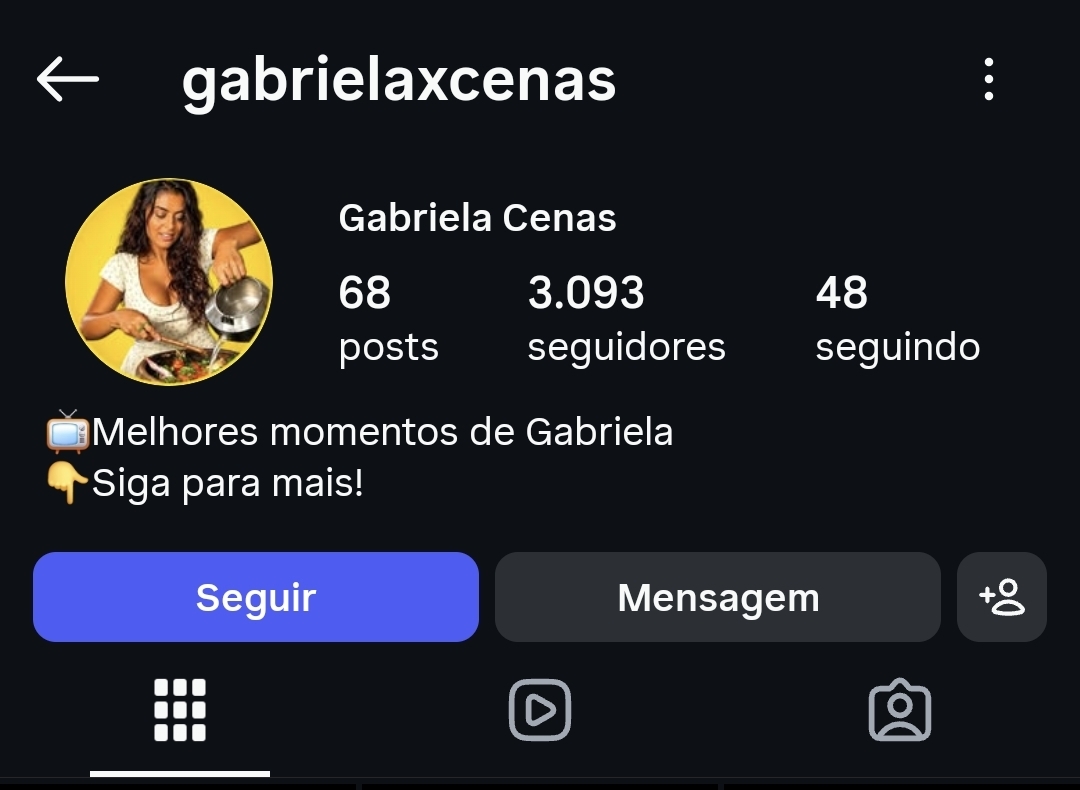1080x790 pixels.
Task: Select the posts grid tab
Action: pos(180,710)
